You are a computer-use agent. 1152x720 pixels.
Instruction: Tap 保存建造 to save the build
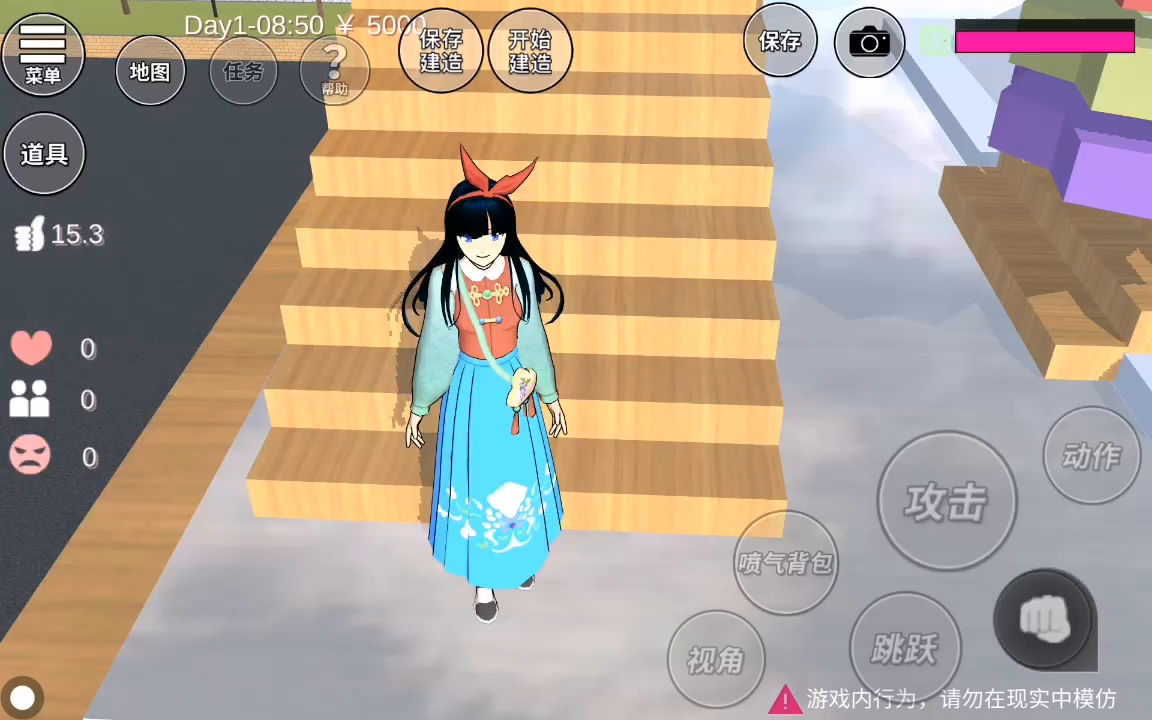(x=440, y=50)
